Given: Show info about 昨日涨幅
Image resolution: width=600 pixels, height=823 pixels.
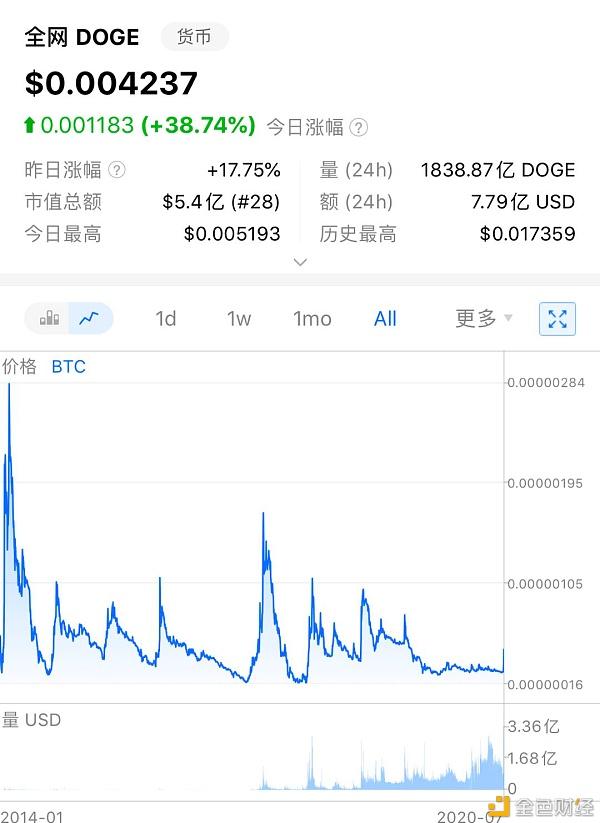Looking at the screenshot, I should (x=117, y=170).
